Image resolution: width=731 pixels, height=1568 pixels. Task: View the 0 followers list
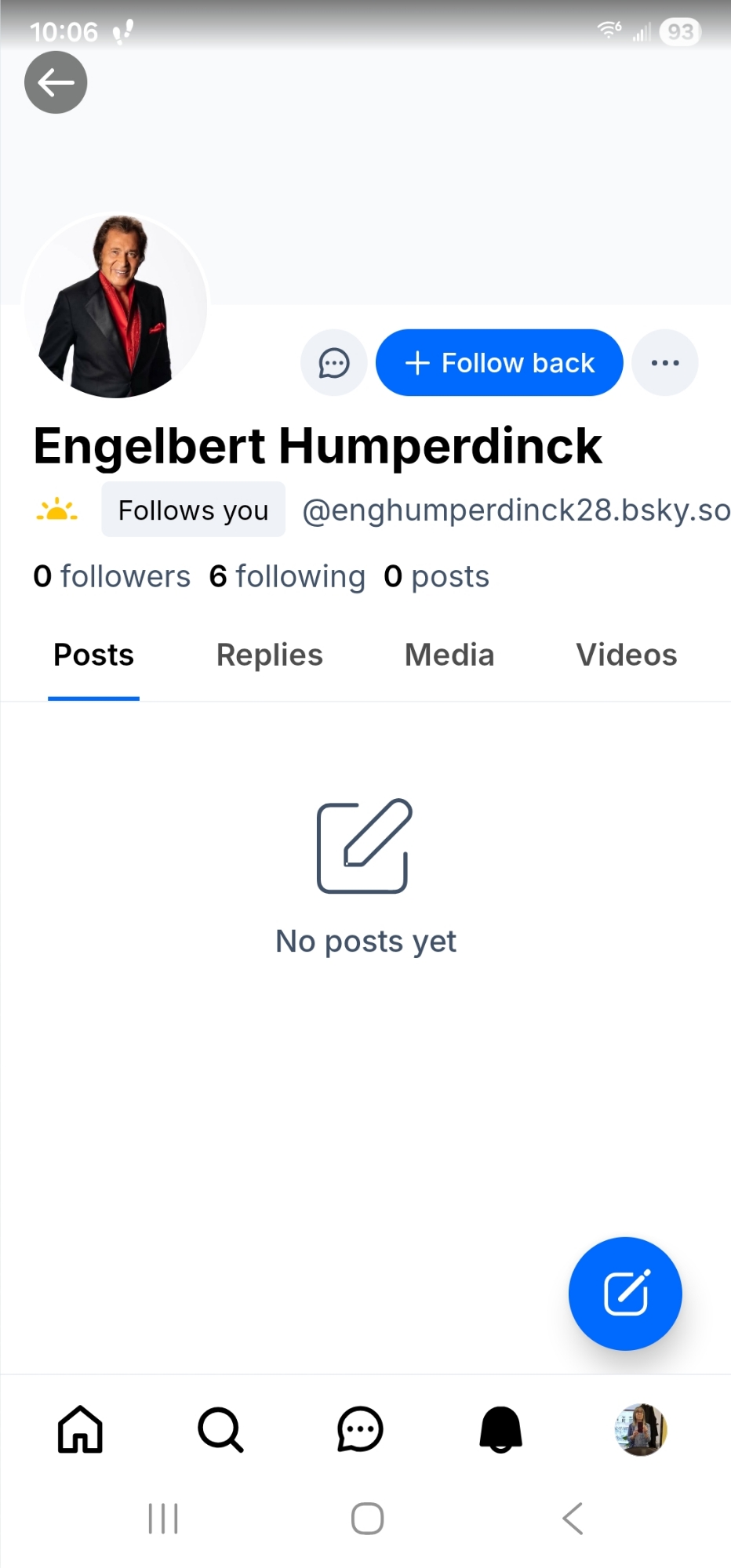(112, 576)
